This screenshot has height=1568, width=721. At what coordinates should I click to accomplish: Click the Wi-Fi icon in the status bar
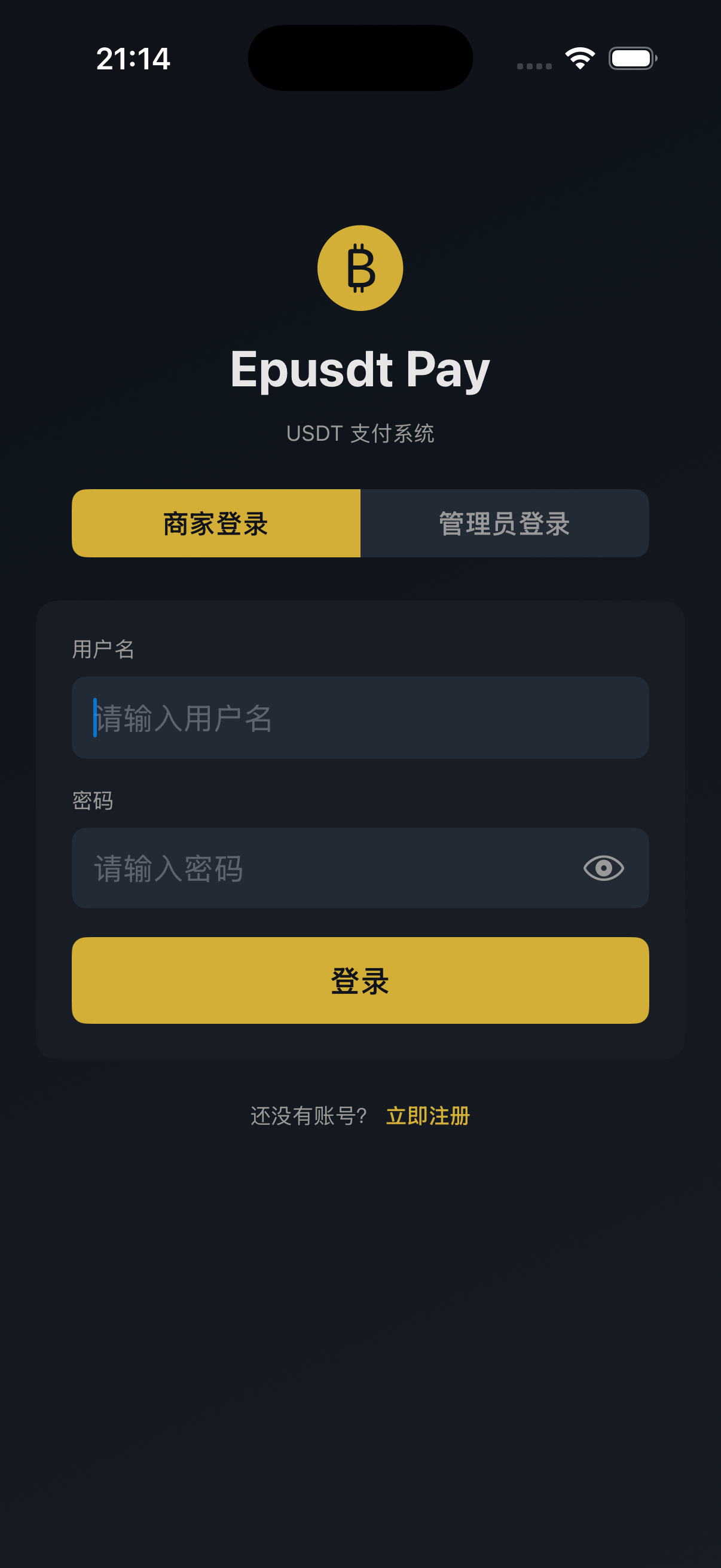578,58
